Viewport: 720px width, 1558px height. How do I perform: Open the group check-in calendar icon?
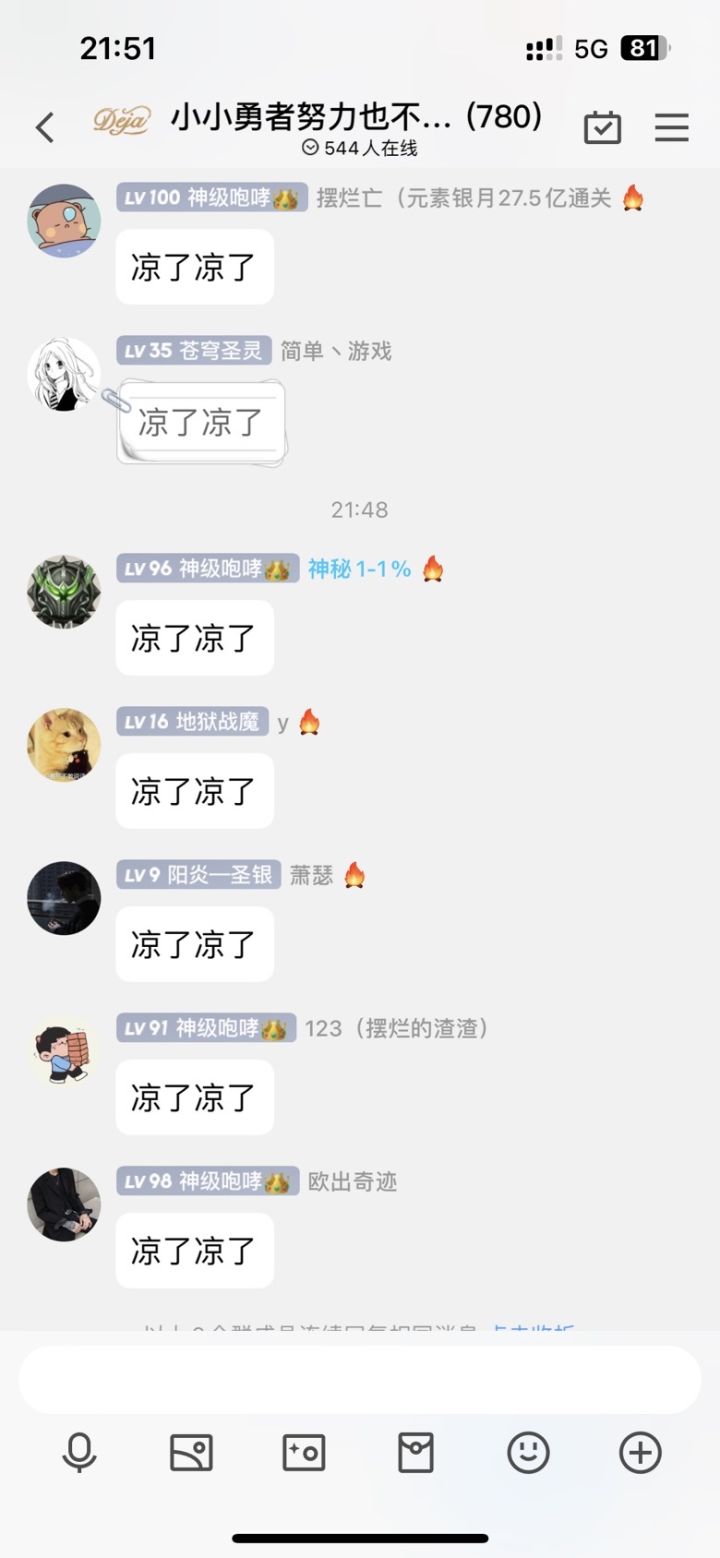click(602, 127)
